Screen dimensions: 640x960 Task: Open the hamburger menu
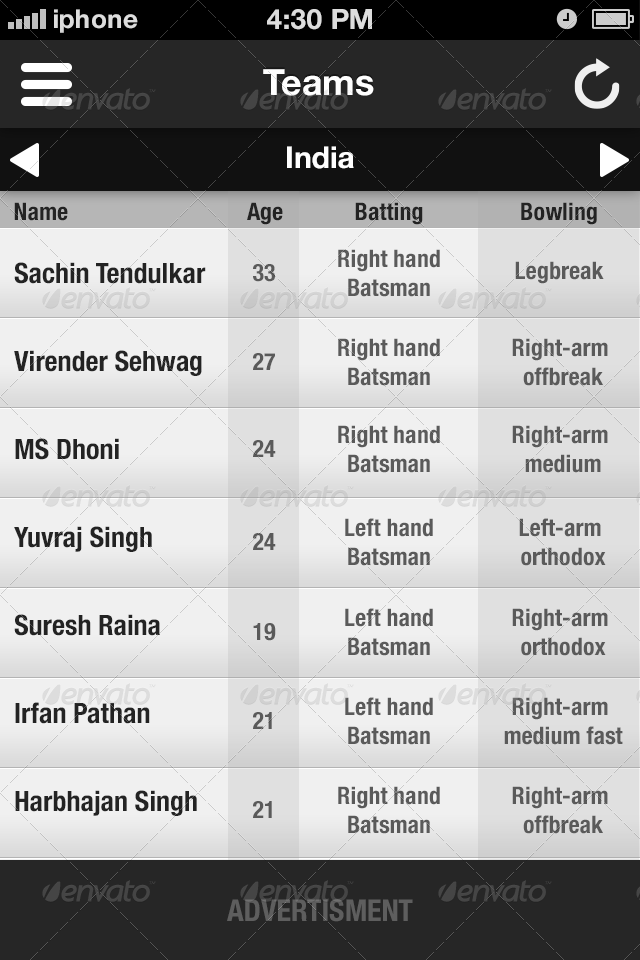coord(46,85)
